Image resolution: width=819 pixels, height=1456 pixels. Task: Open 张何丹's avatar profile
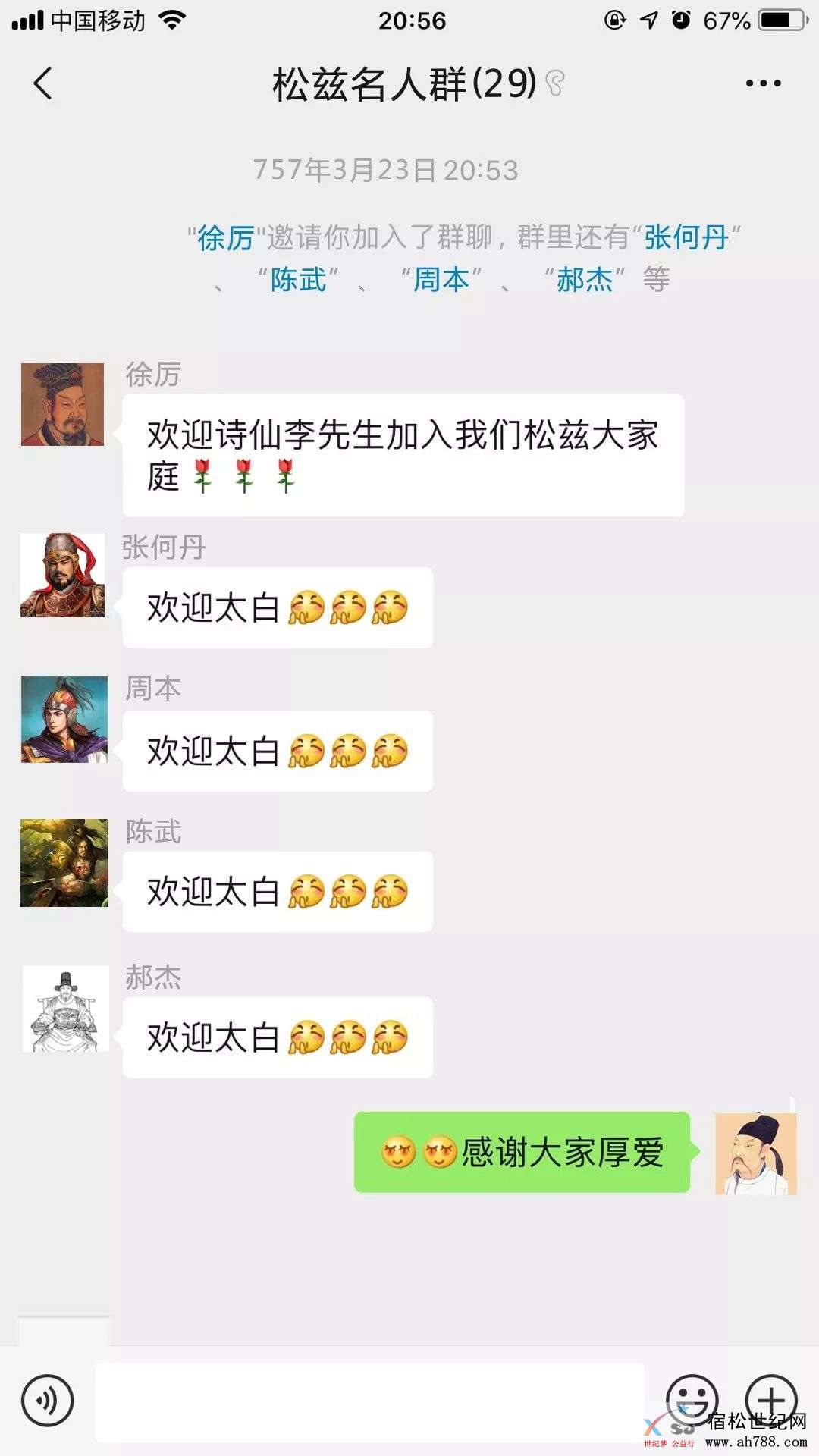coord(62,575)
